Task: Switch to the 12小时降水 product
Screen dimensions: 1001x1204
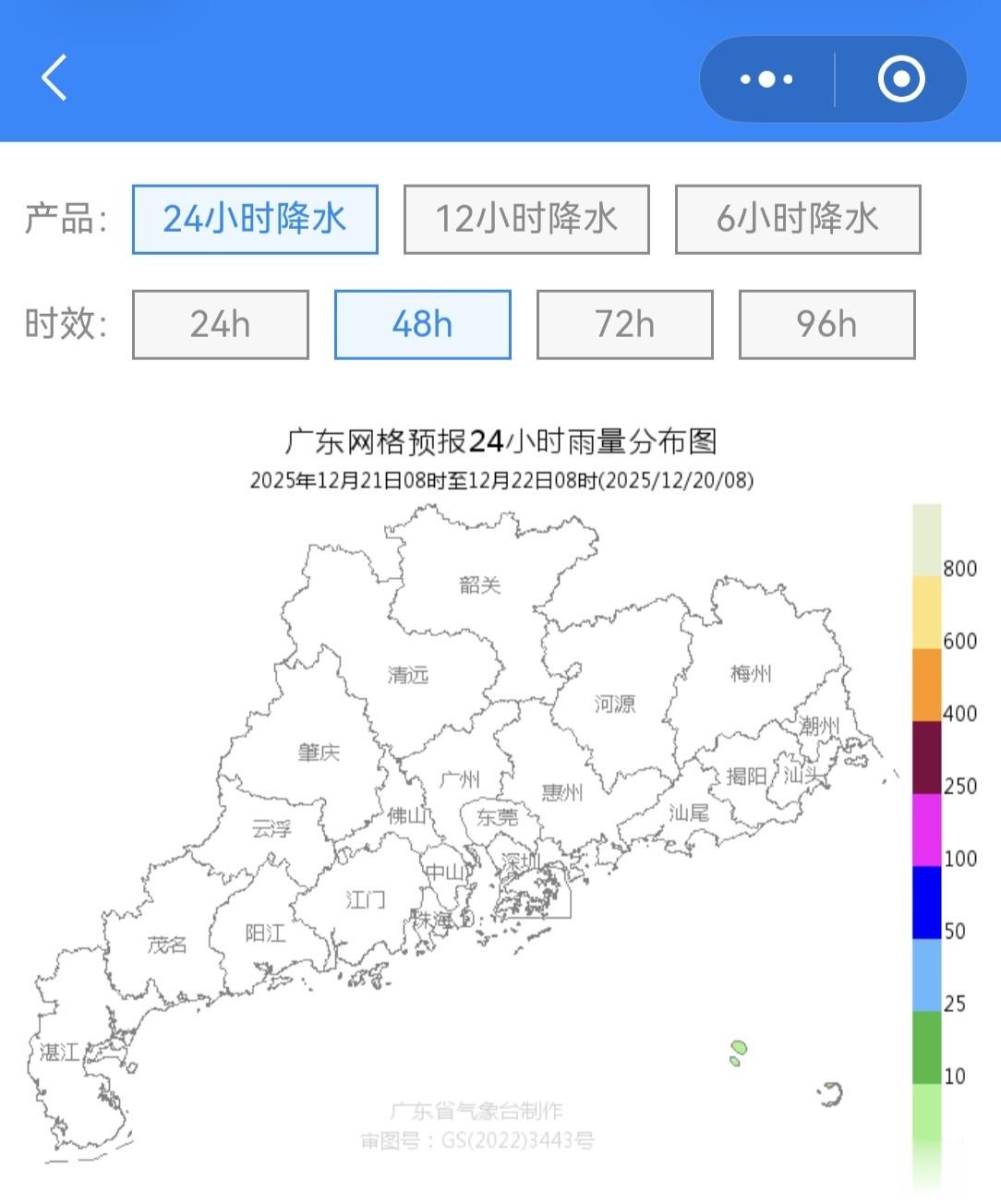Action: point(526,220)
